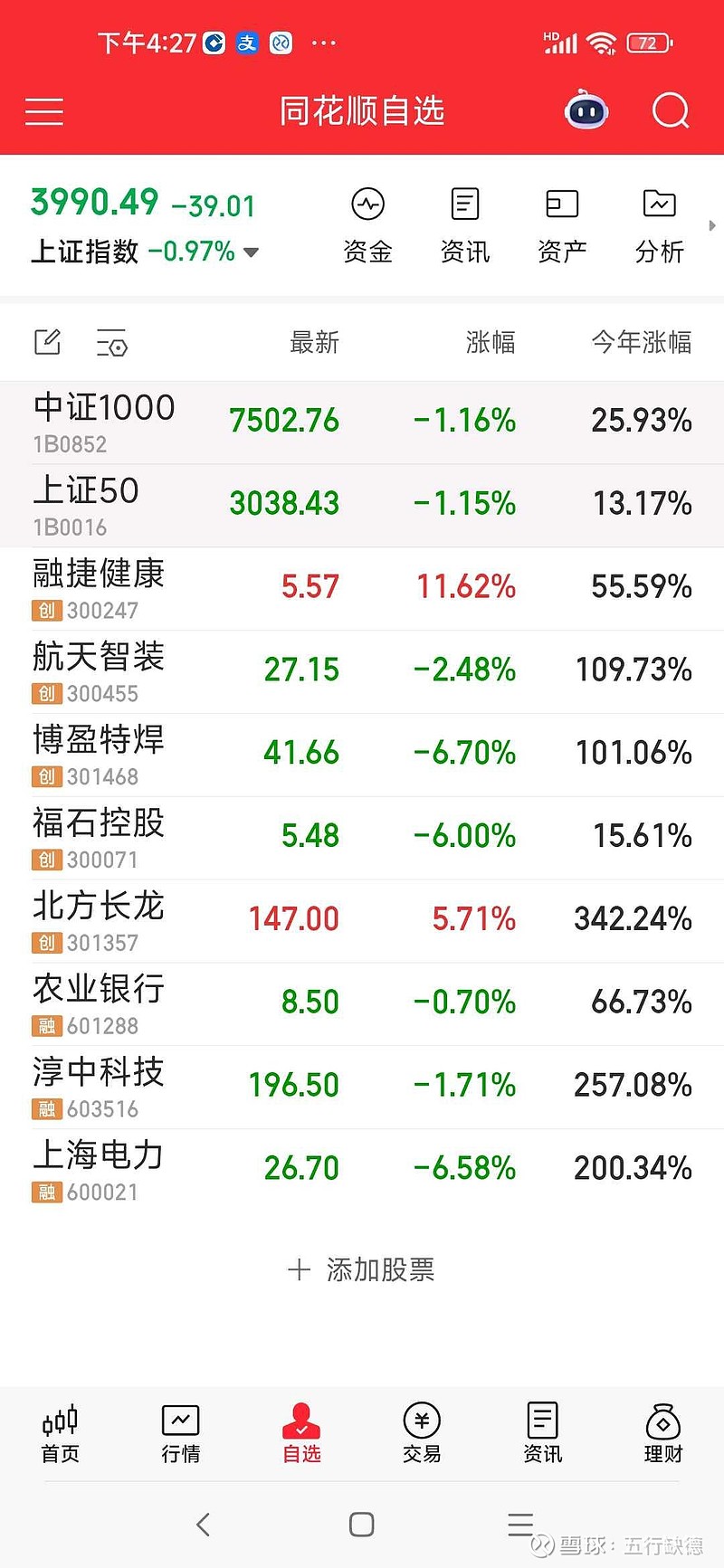Open the 资讯 (news) tool near the index

464,222
